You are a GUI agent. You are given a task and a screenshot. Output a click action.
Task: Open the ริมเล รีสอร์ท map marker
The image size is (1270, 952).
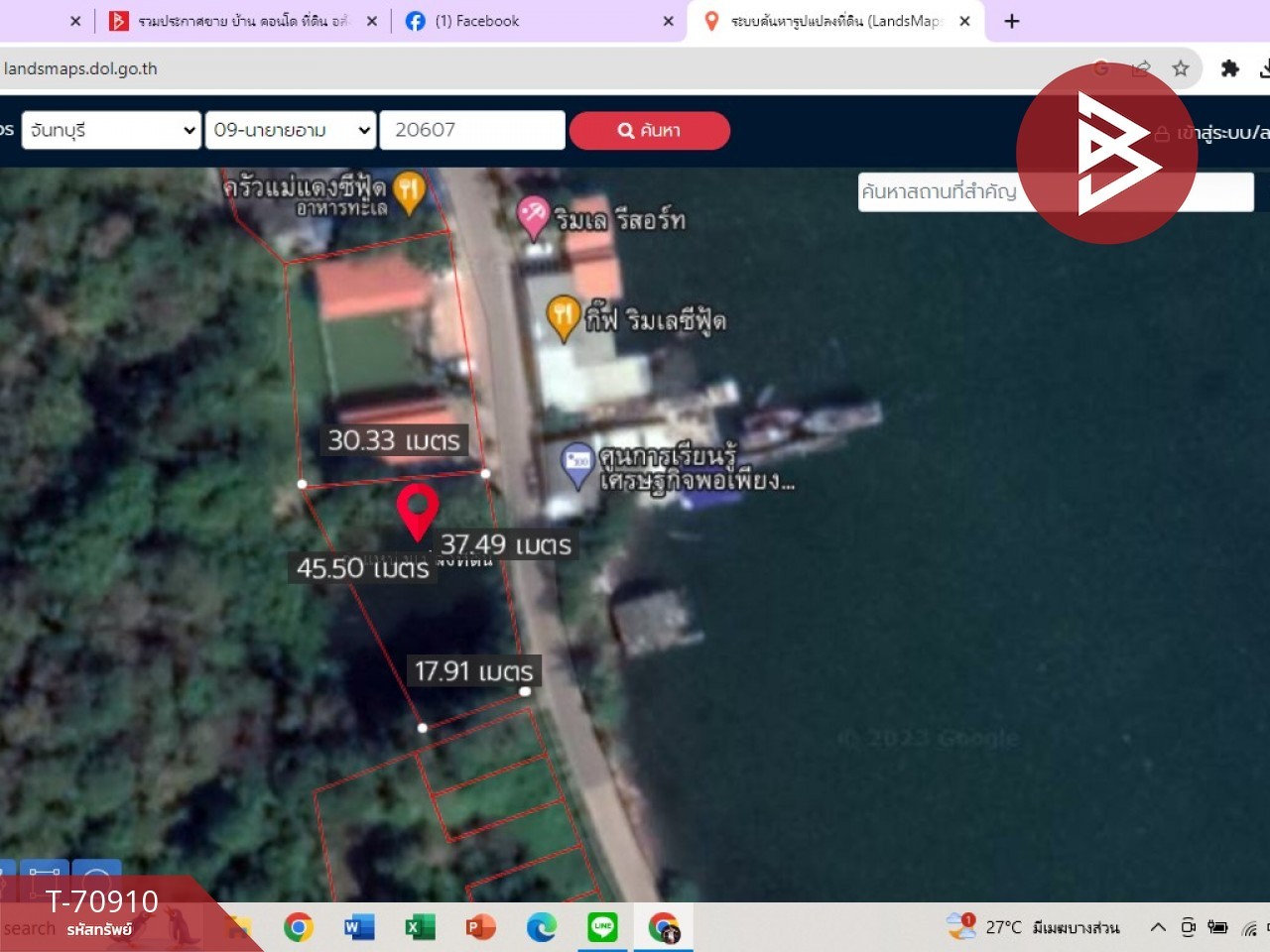click(534, 216)
